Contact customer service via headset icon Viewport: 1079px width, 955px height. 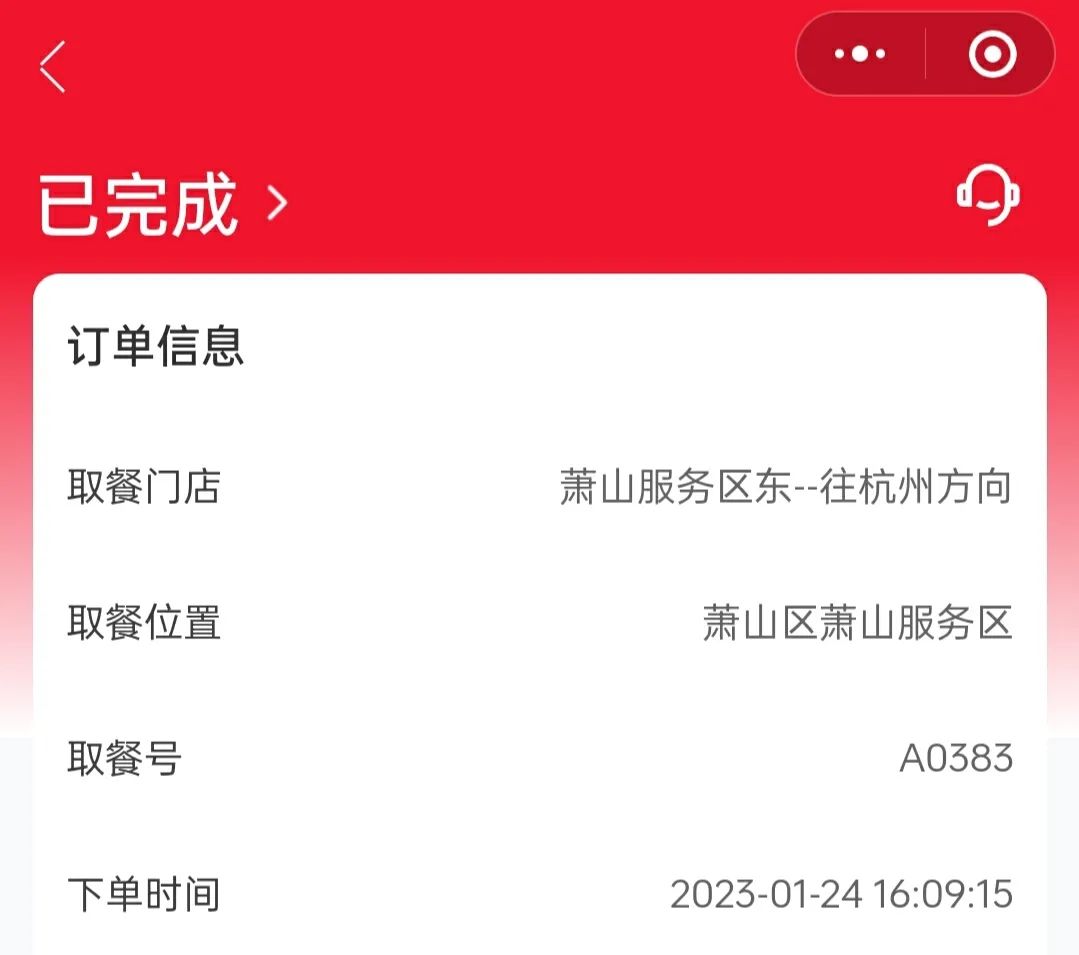[988, 194]
